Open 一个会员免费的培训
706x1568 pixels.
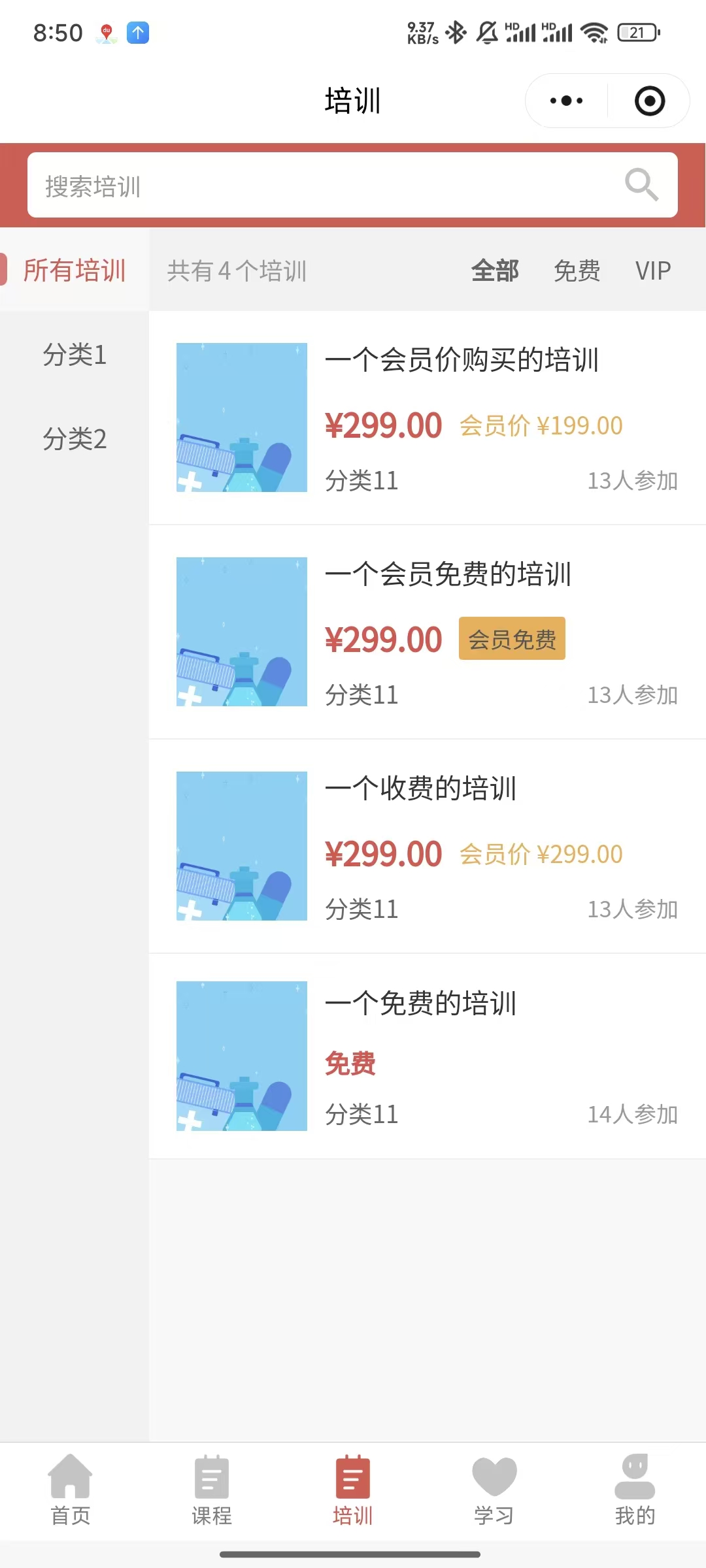[448, 574]
